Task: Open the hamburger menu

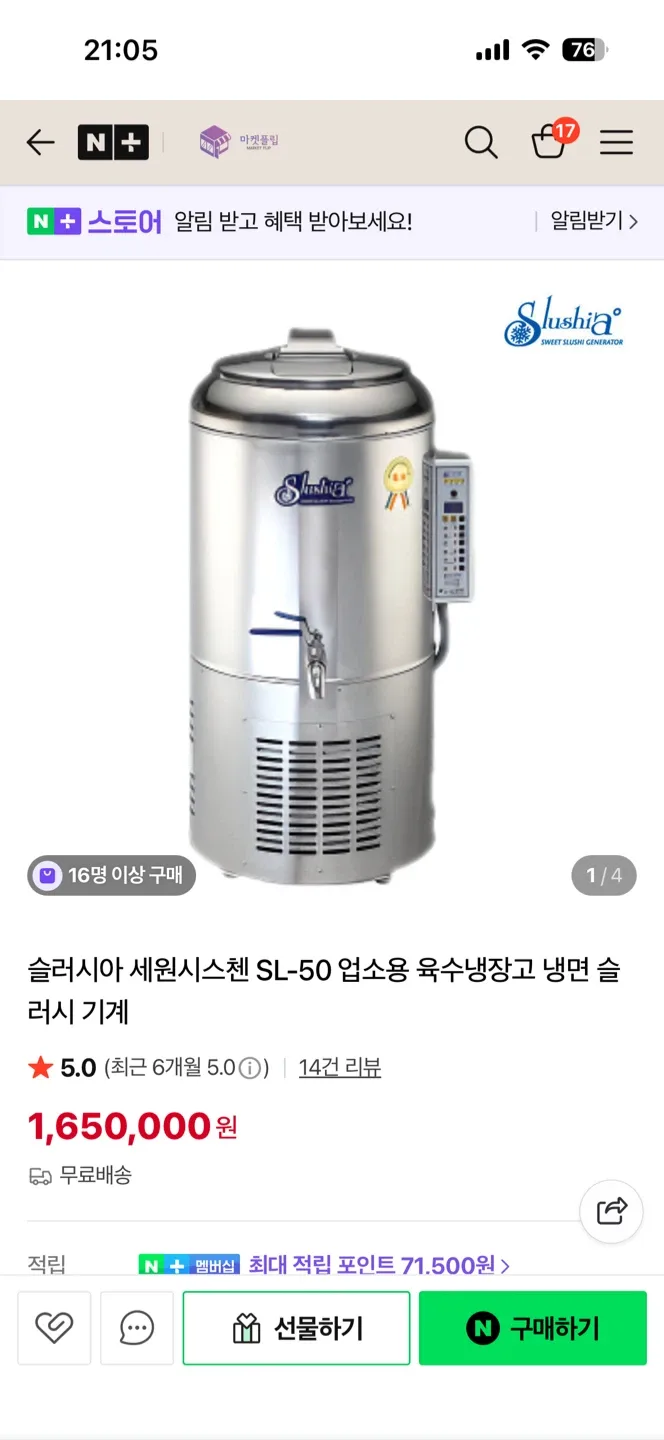Action: point(616,143)
